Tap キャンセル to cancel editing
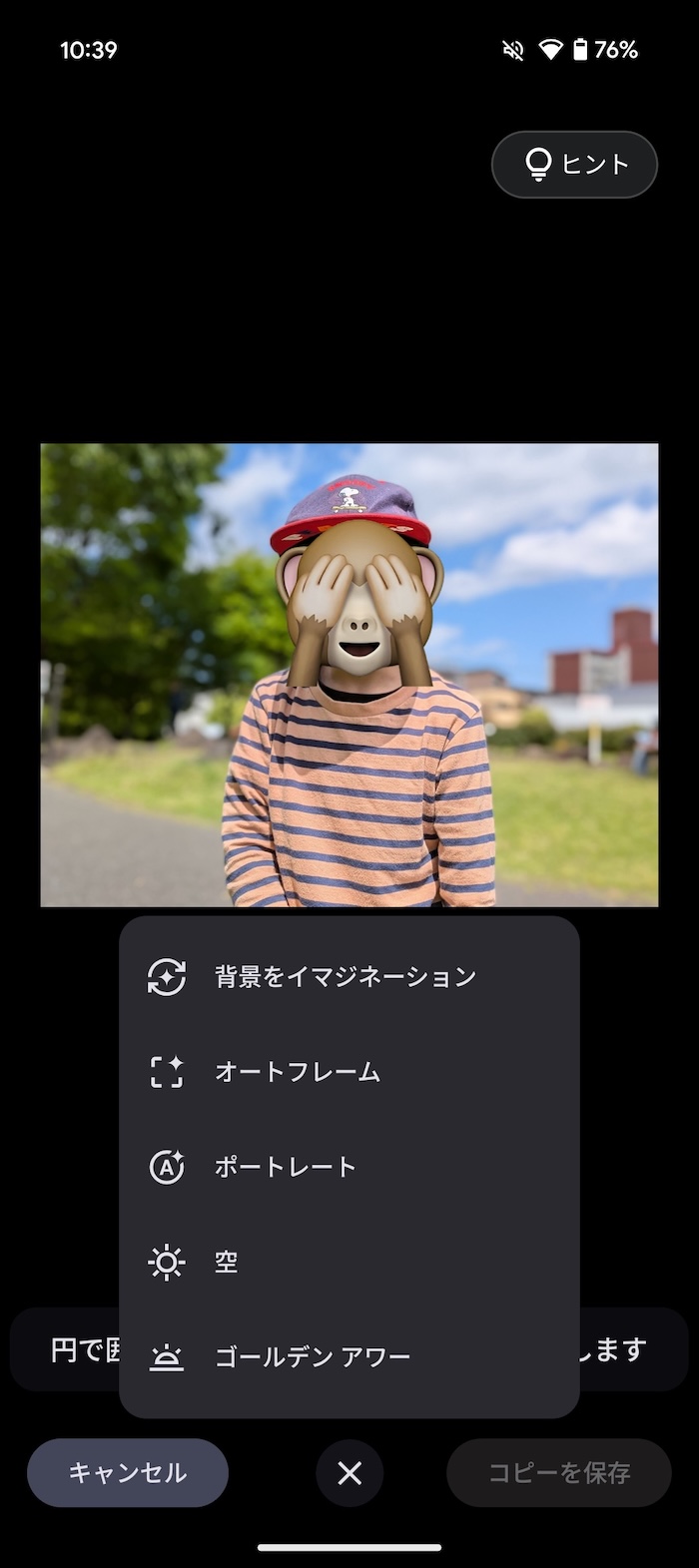The image size is (699, 1568). click(x=128, y=1472)
